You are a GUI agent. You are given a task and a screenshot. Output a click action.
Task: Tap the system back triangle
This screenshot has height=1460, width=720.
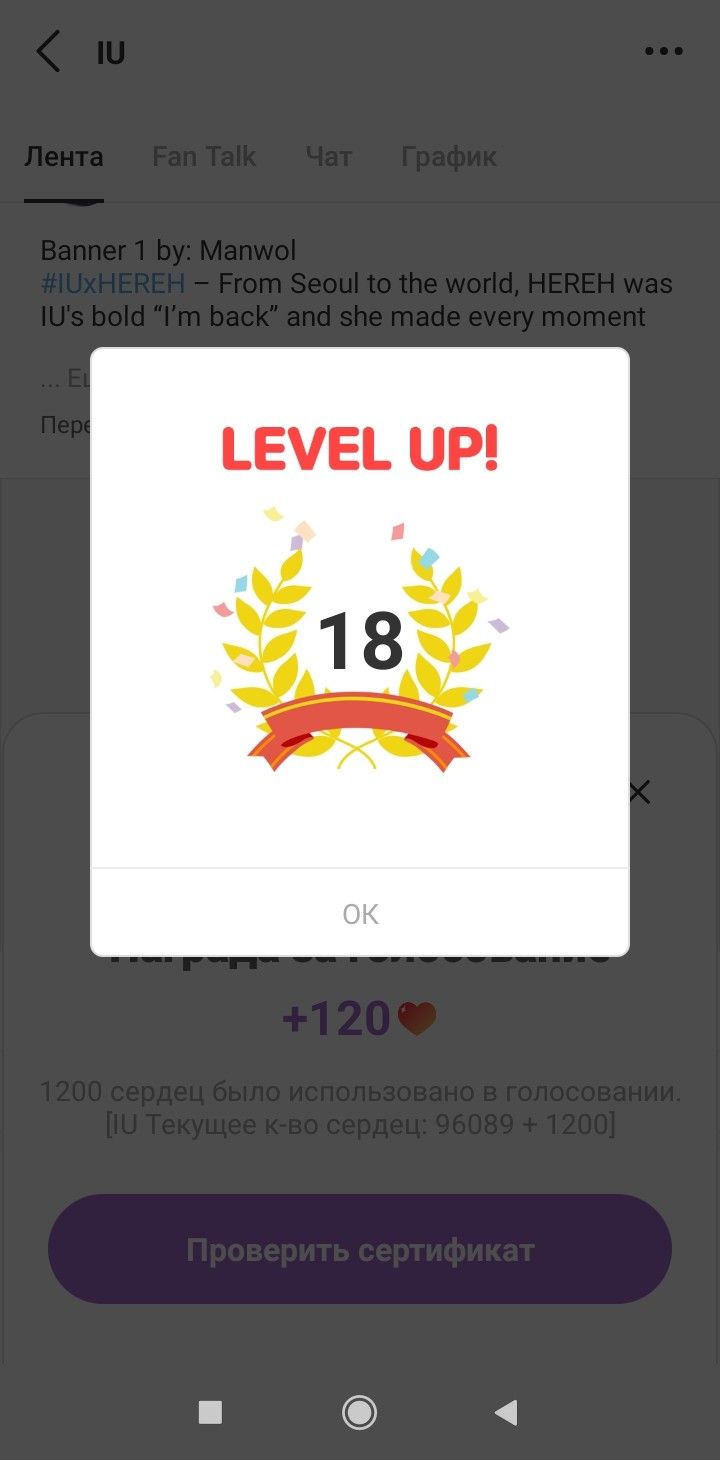pos(506,1412)
